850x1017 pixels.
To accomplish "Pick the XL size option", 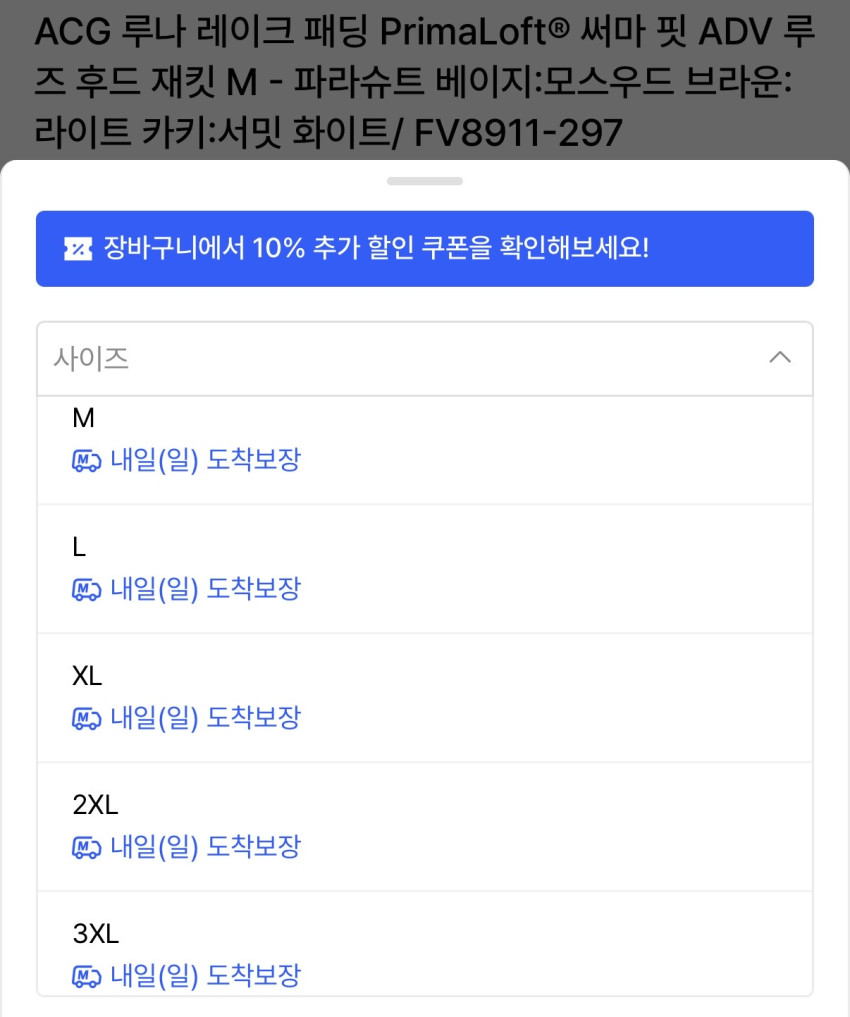I will click(x=424, y=697).
